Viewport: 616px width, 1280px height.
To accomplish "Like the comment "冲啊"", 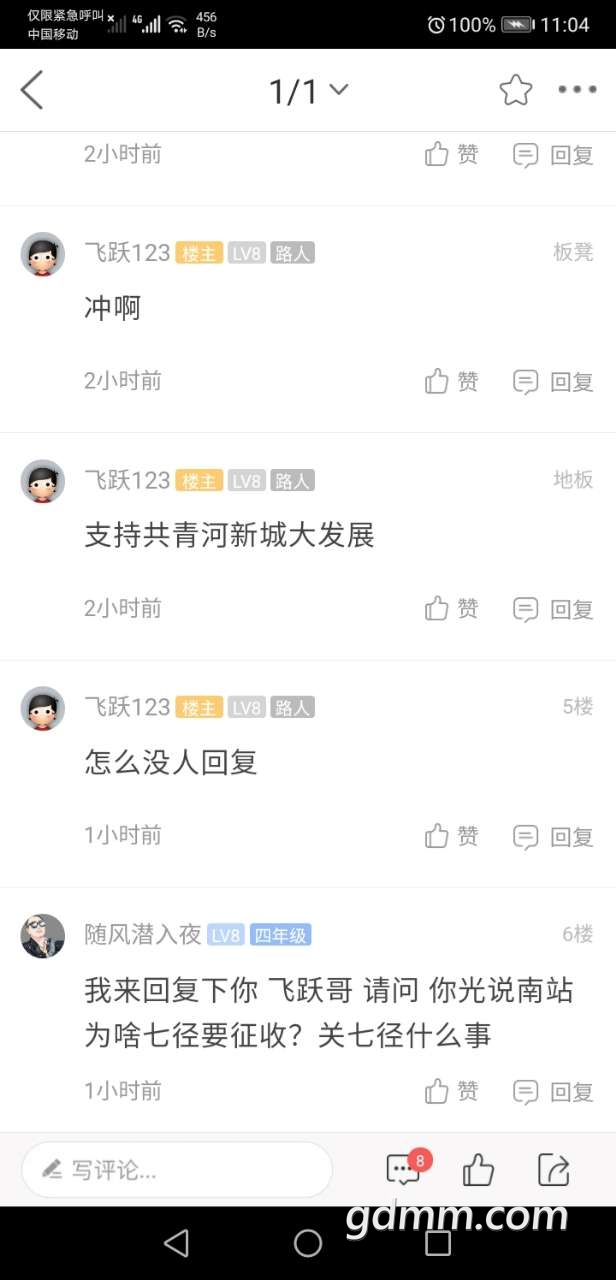I will 452,381.
